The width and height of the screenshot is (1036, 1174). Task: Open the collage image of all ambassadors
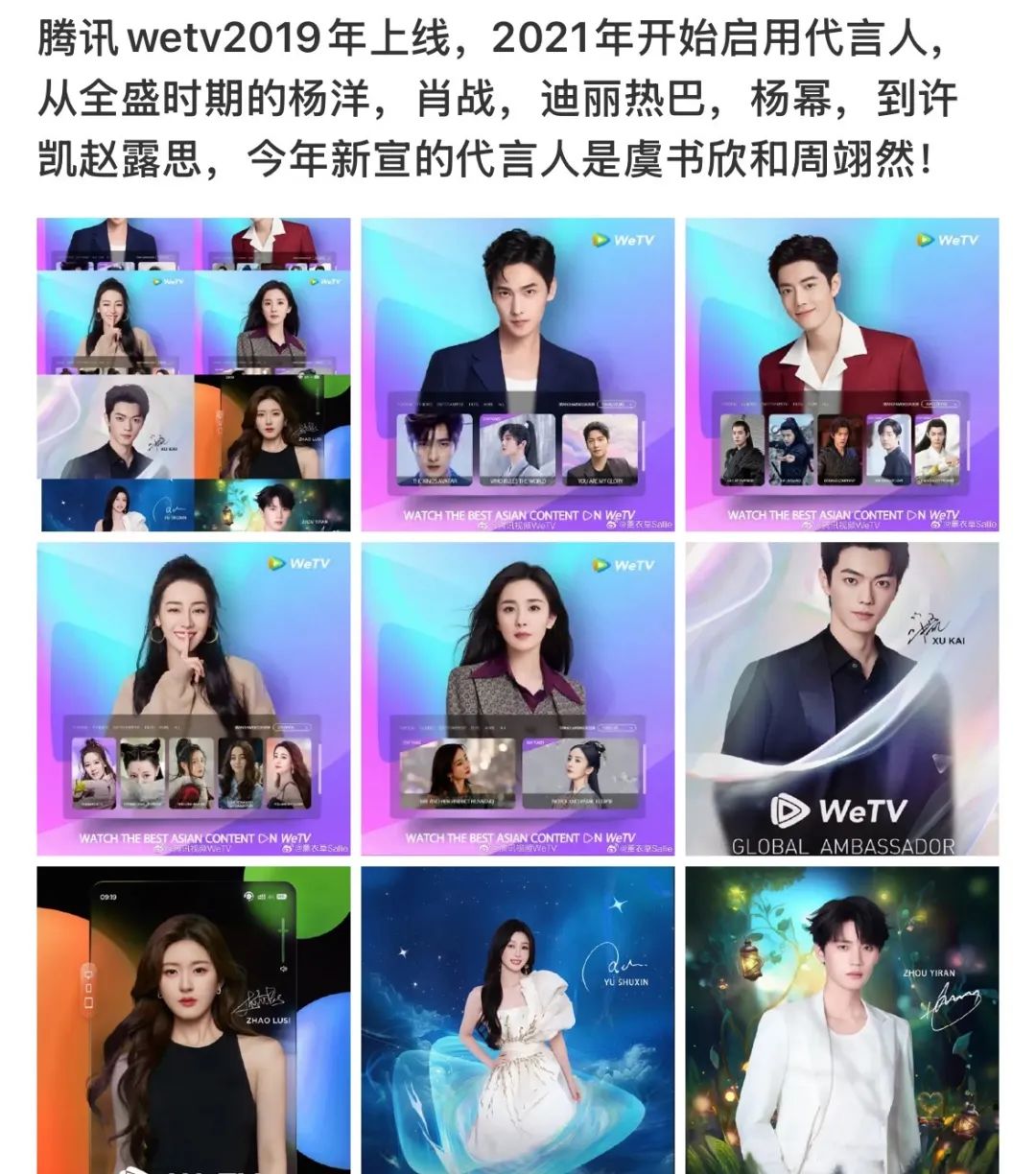point(193,374)
